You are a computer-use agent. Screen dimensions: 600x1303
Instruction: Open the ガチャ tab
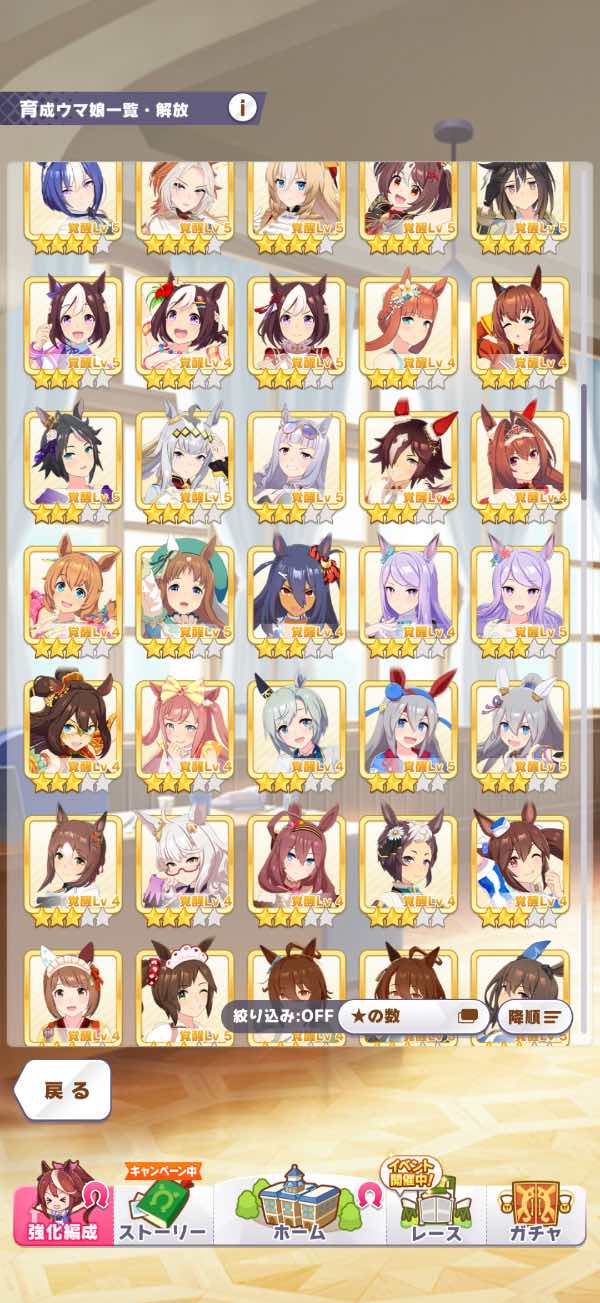(x=536, y=1205)
